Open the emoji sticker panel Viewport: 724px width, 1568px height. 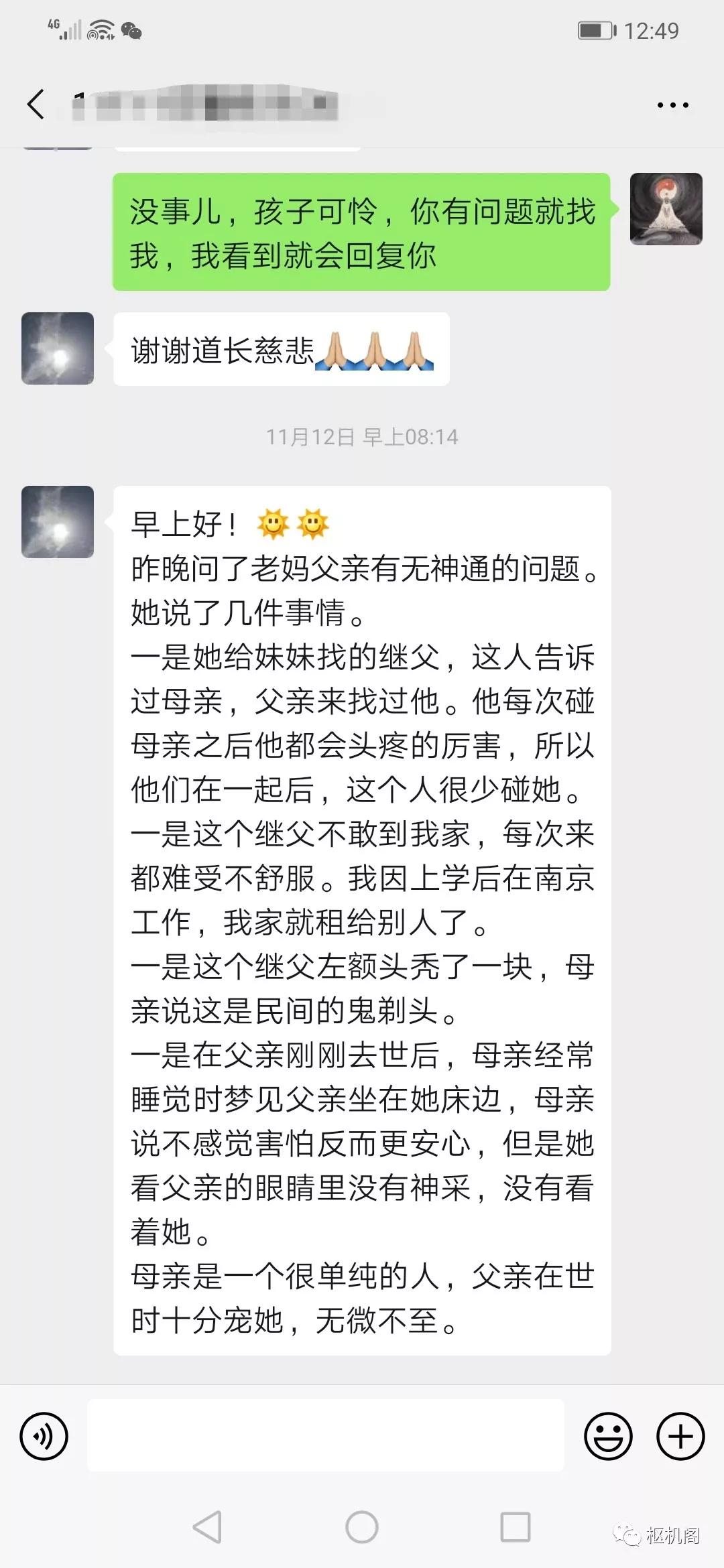pos(608,1436)
